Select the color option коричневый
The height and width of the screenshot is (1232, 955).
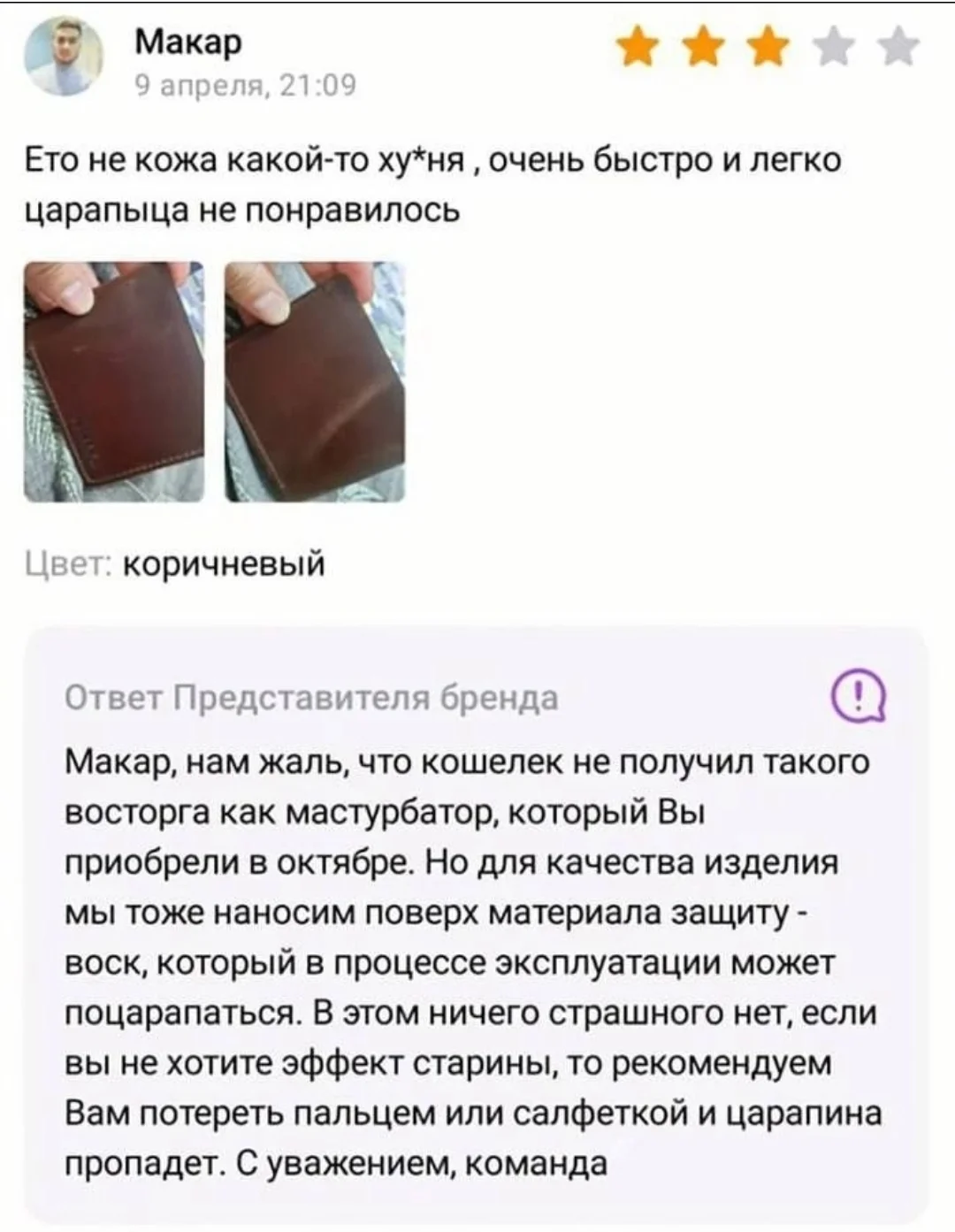point(224,561)
